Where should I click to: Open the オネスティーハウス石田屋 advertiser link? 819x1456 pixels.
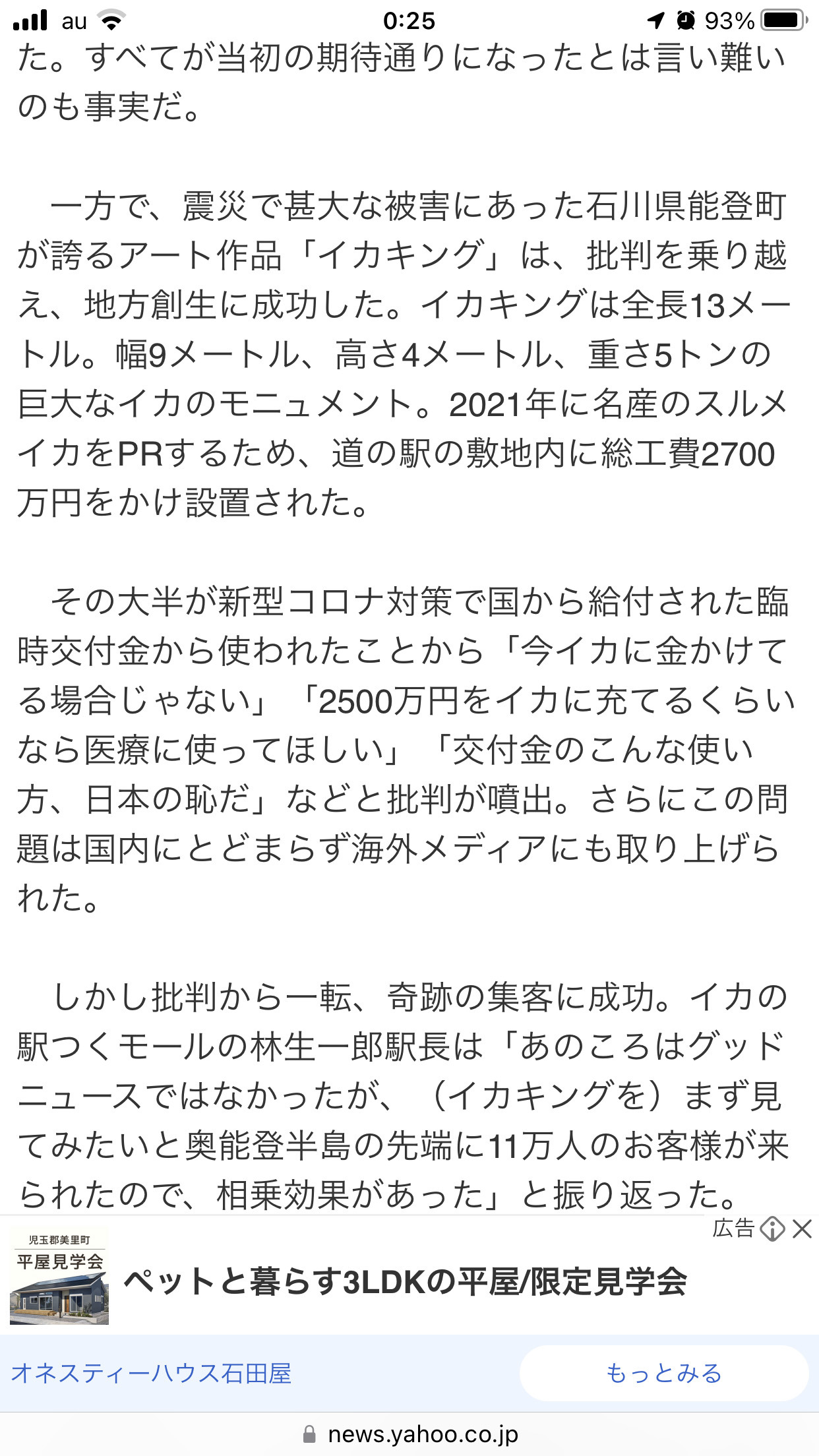(151, 1373)
